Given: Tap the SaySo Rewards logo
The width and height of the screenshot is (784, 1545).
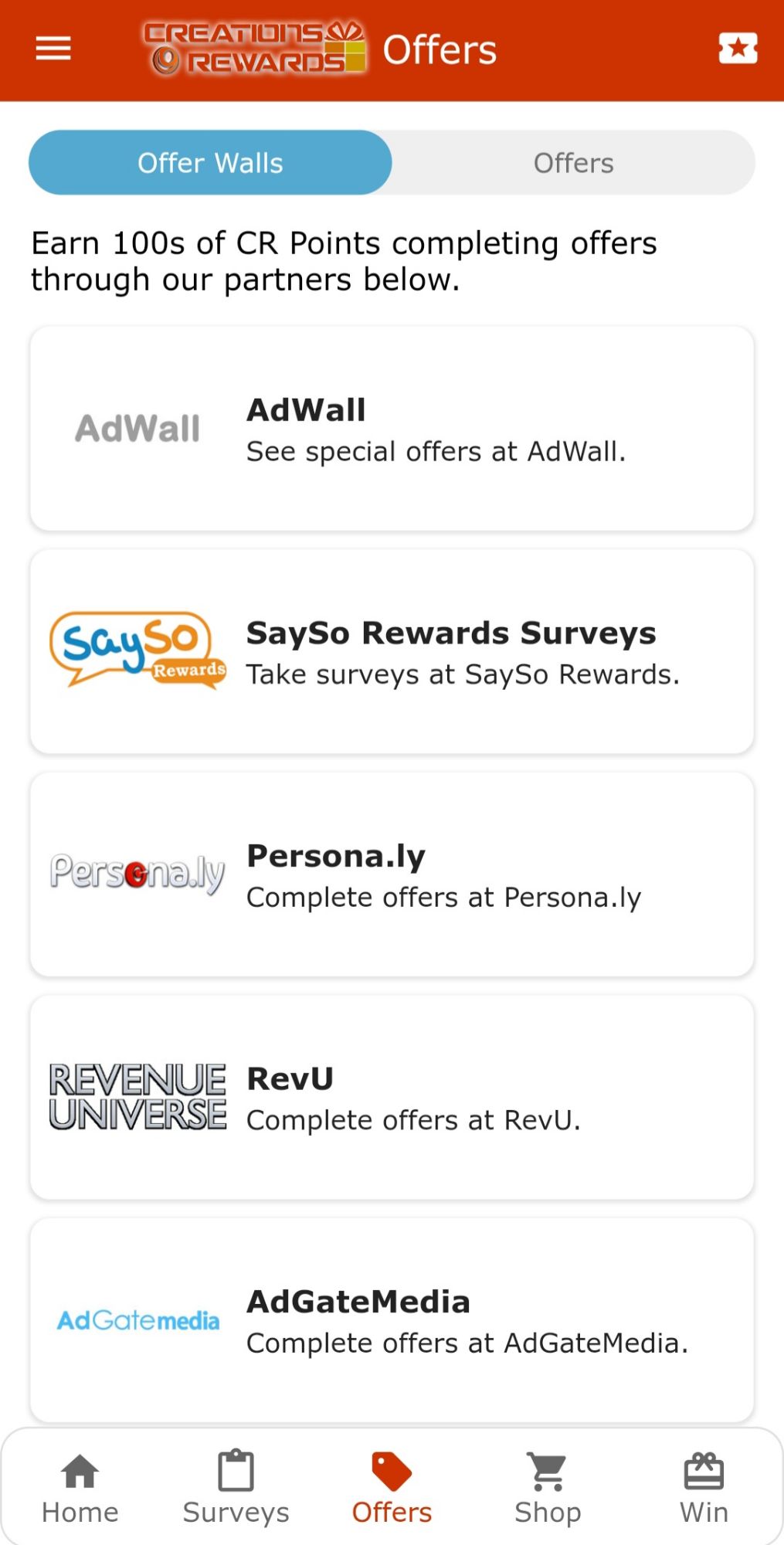Looking at the screenshot, I should (137, 650).
